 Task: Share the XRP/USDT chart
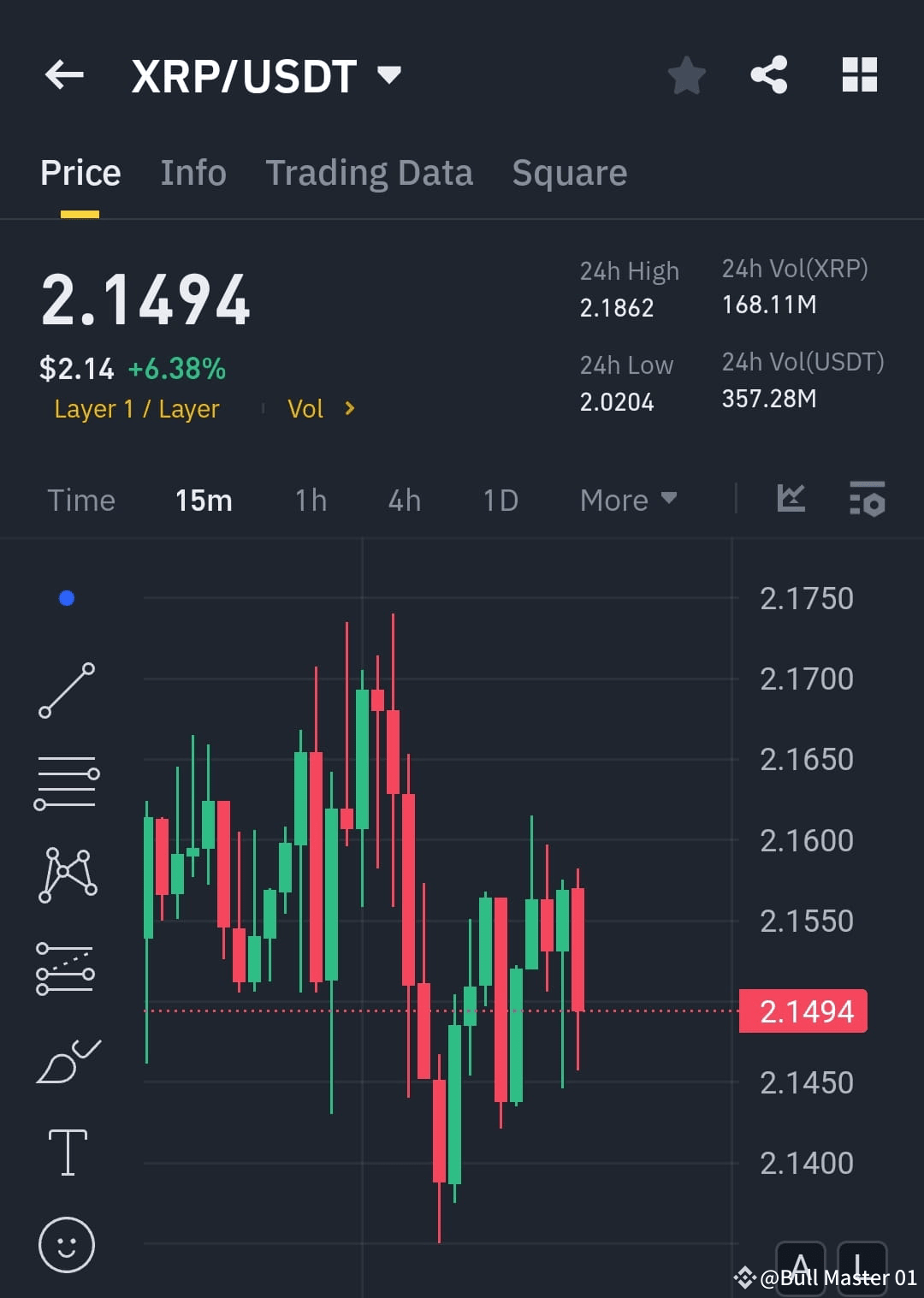(768, 75)
